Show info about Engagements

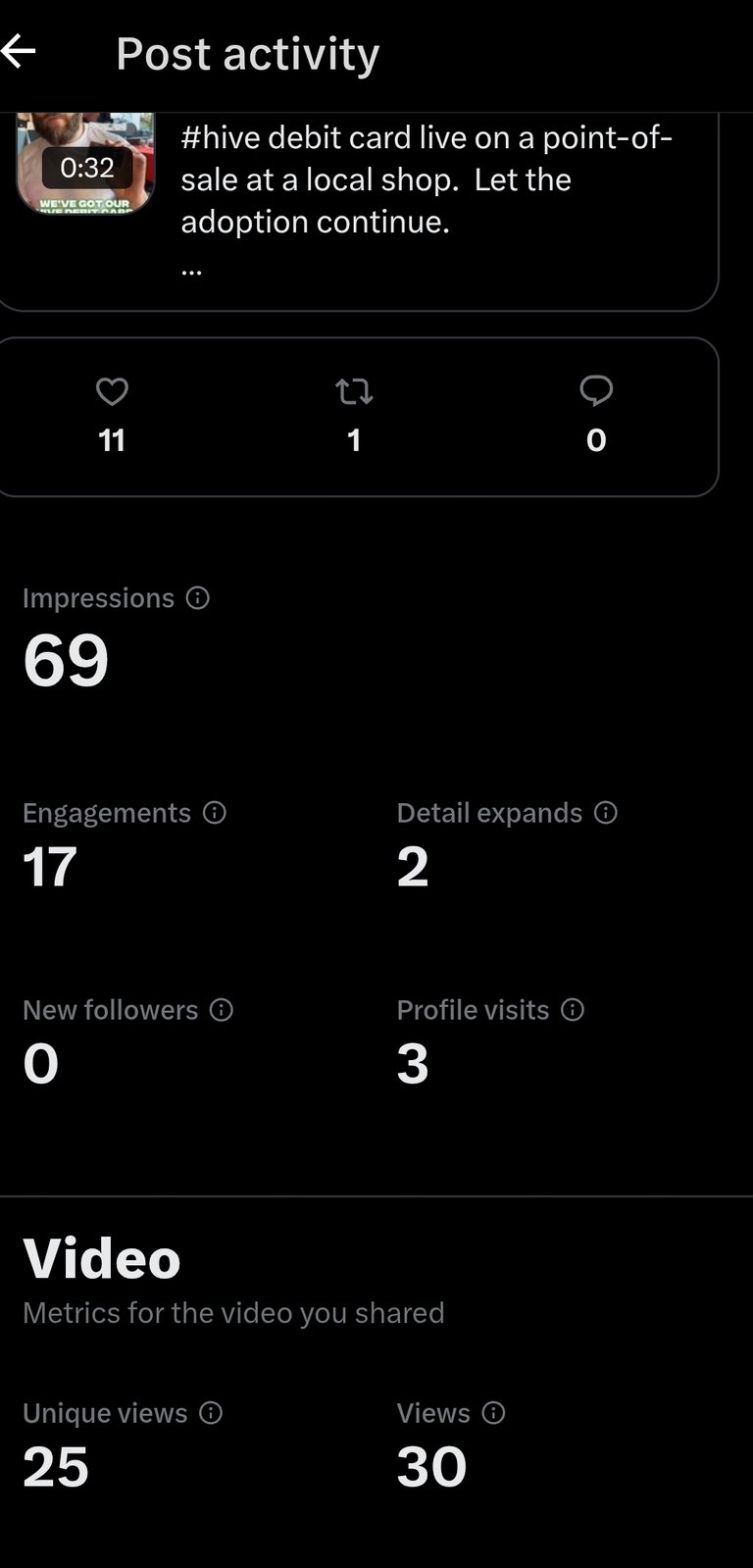(x=215, y=813)
